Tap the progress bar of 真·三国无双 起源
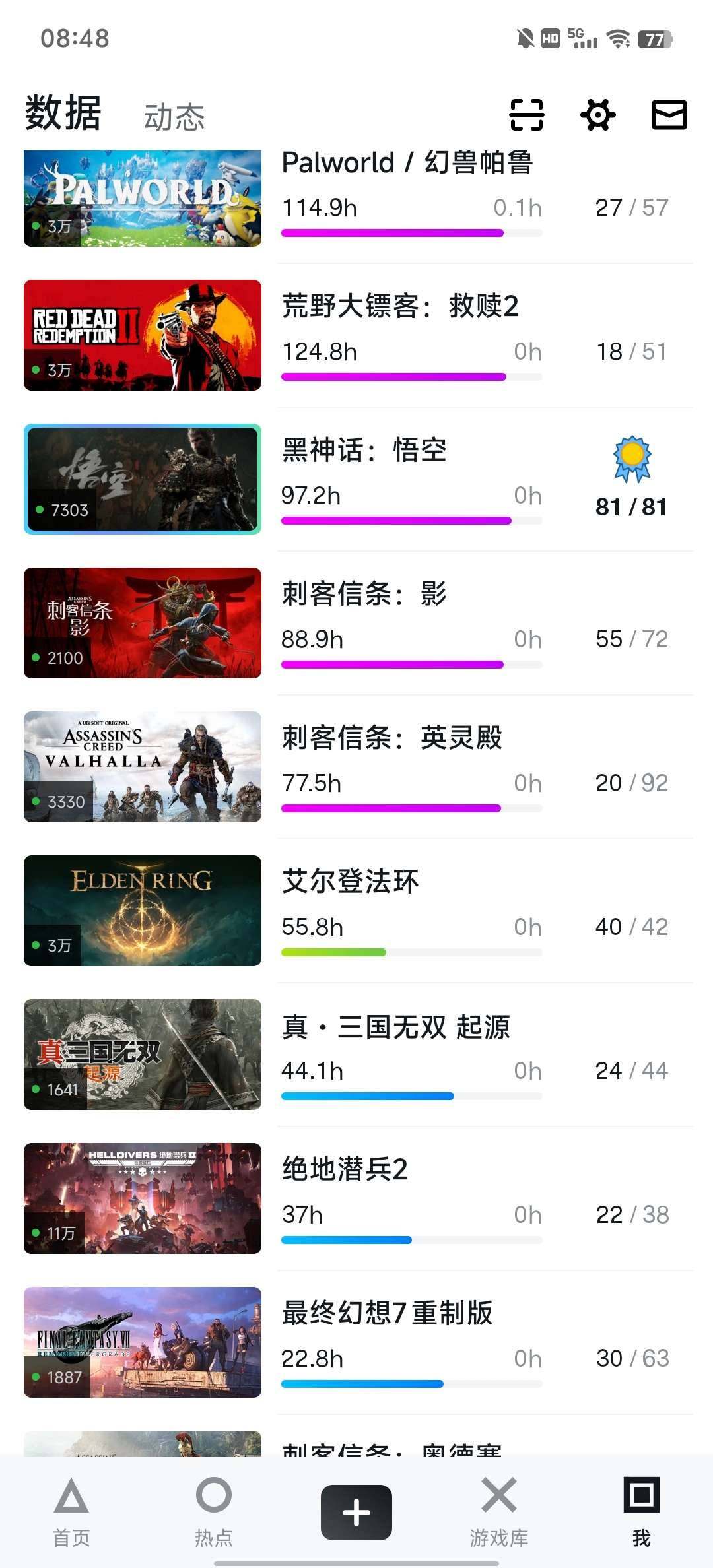 411,1096
